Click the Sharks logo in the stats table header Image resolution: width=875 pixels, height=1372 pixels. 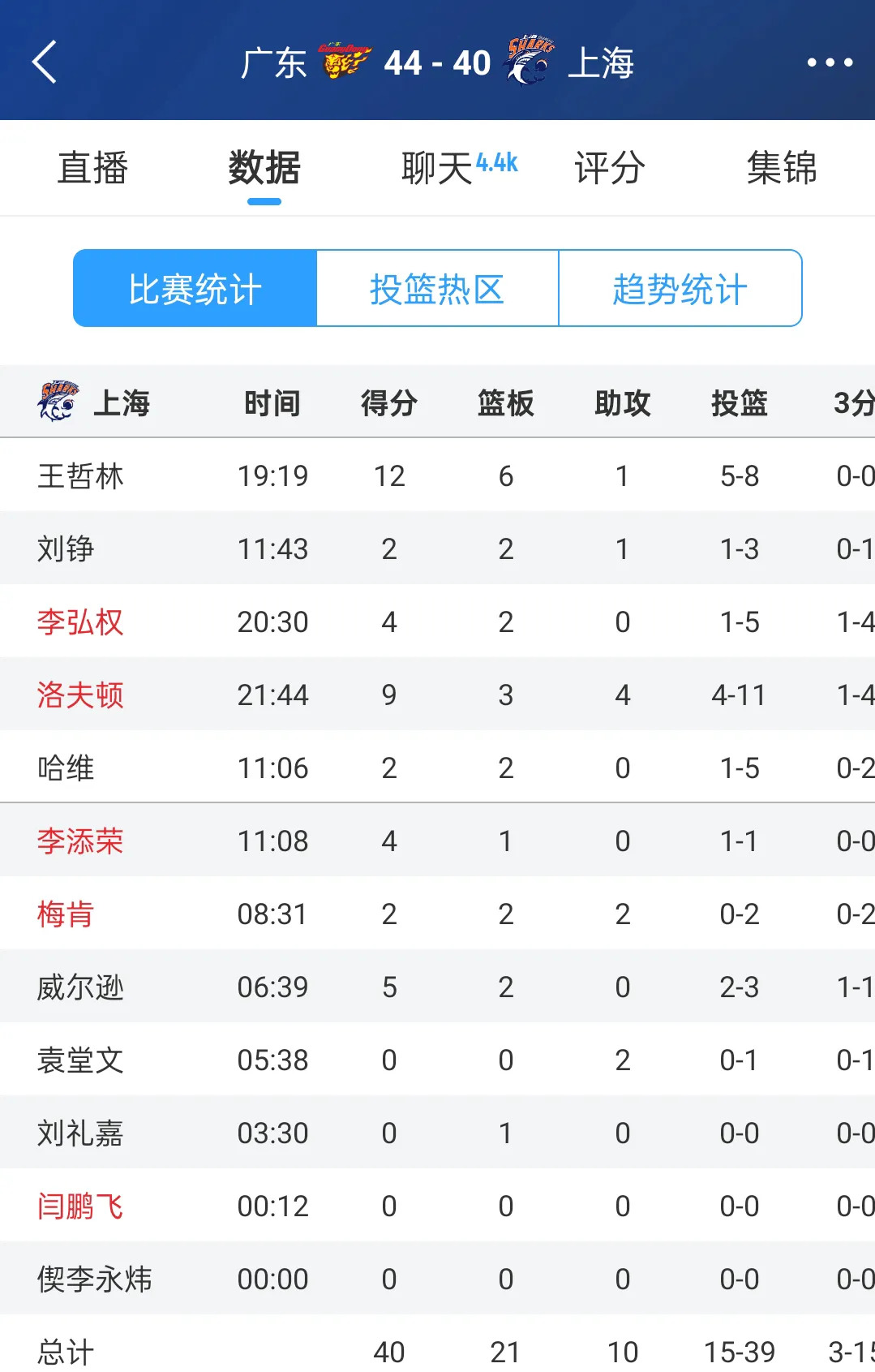[x=57, y=399]
